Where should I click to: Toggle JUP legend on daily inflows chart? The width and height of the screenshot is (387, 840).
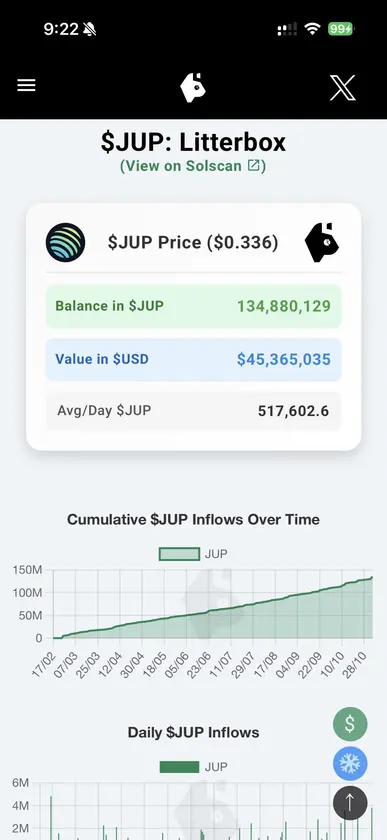pyautogui.click(x=193, y=767)
